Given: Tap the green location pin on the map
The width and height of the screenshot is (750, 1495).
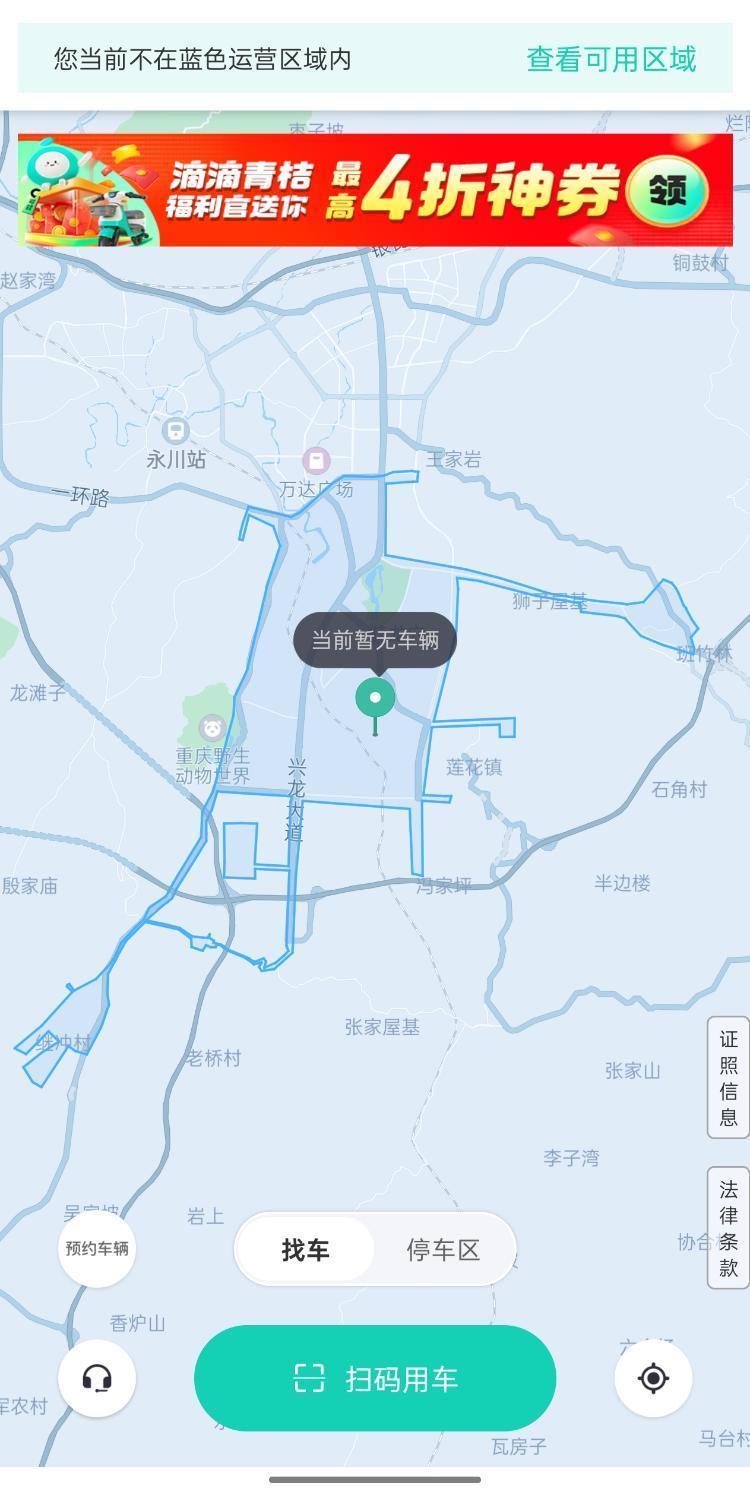Looking at the screenshot, I should click(x=375, y=699).
